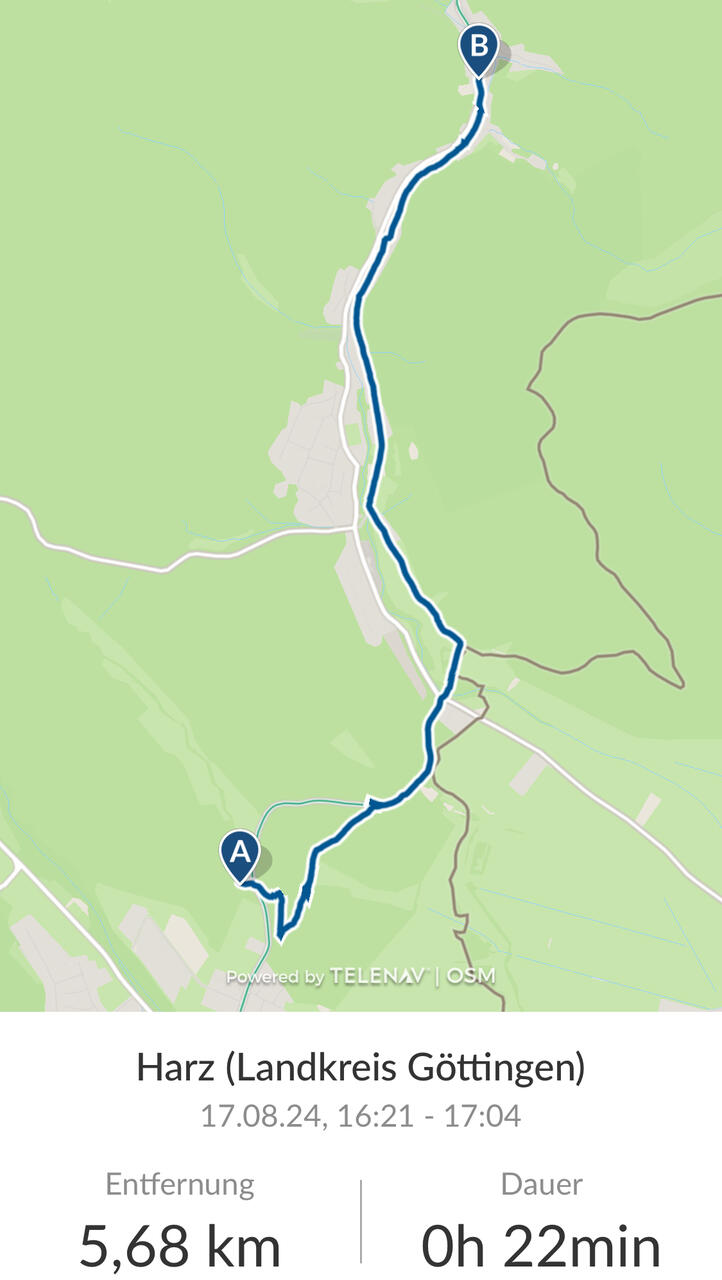Tap the start marker A on the map
The height and width of the screenshot is (1280, 722).
(x=240, y=856)
